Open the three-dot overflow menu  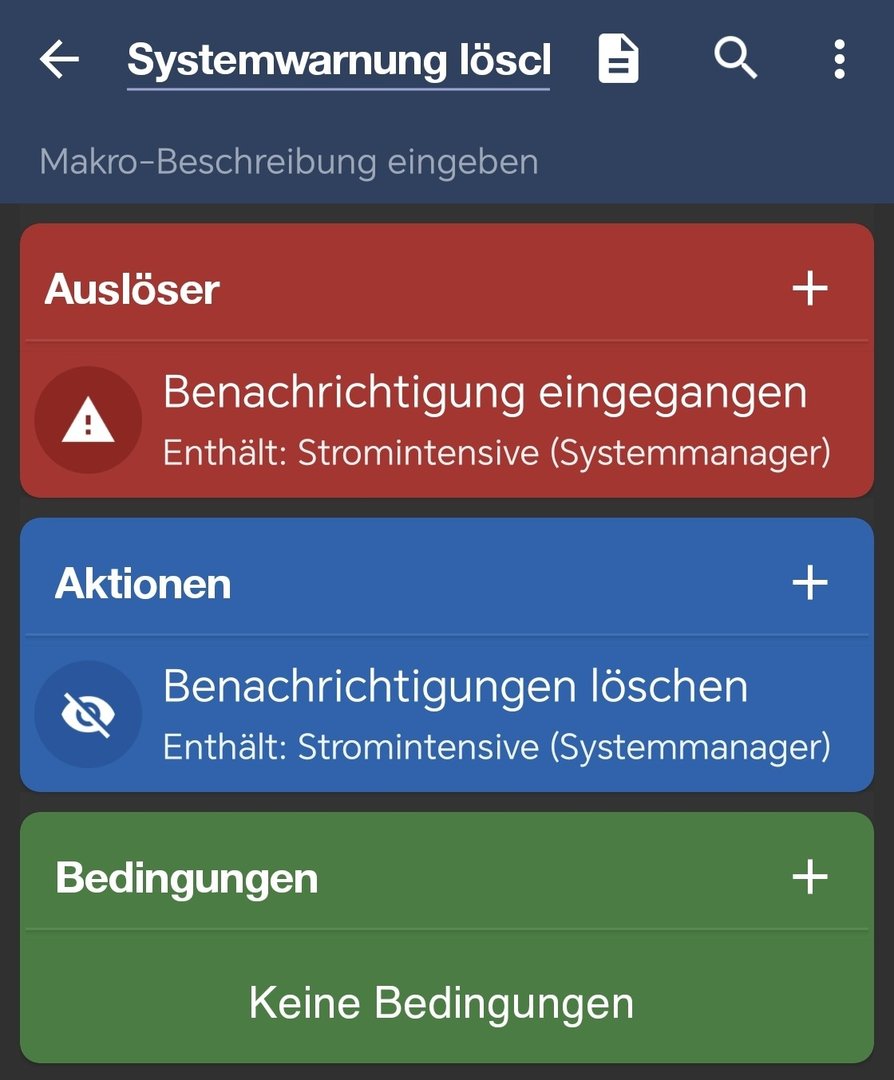click(839, 60)
